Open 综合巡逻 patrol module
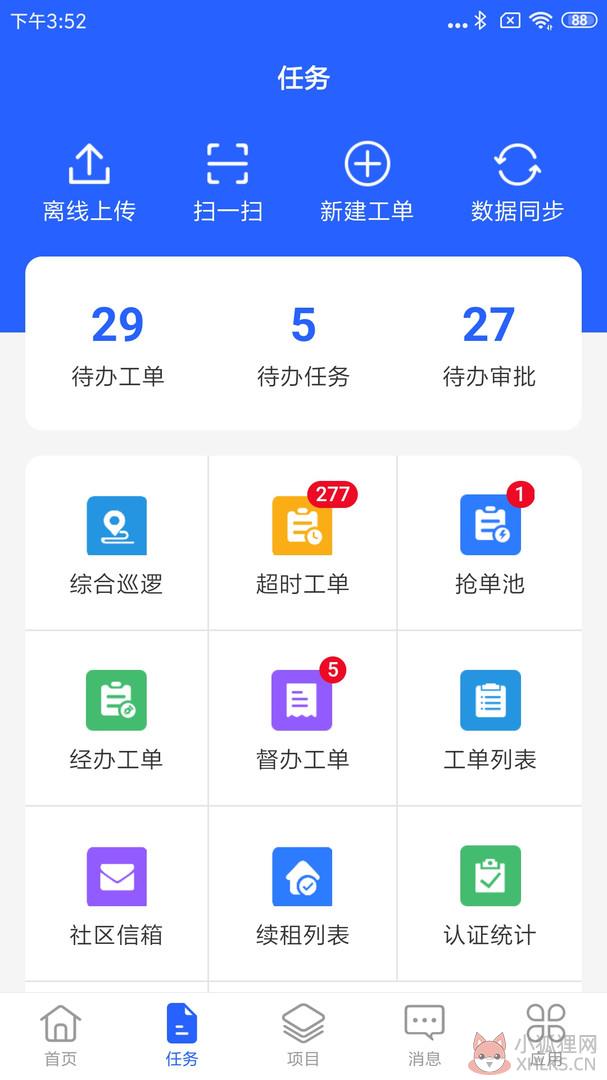The width and height of the screenshot is (607, 1080). tap(116, 543)
